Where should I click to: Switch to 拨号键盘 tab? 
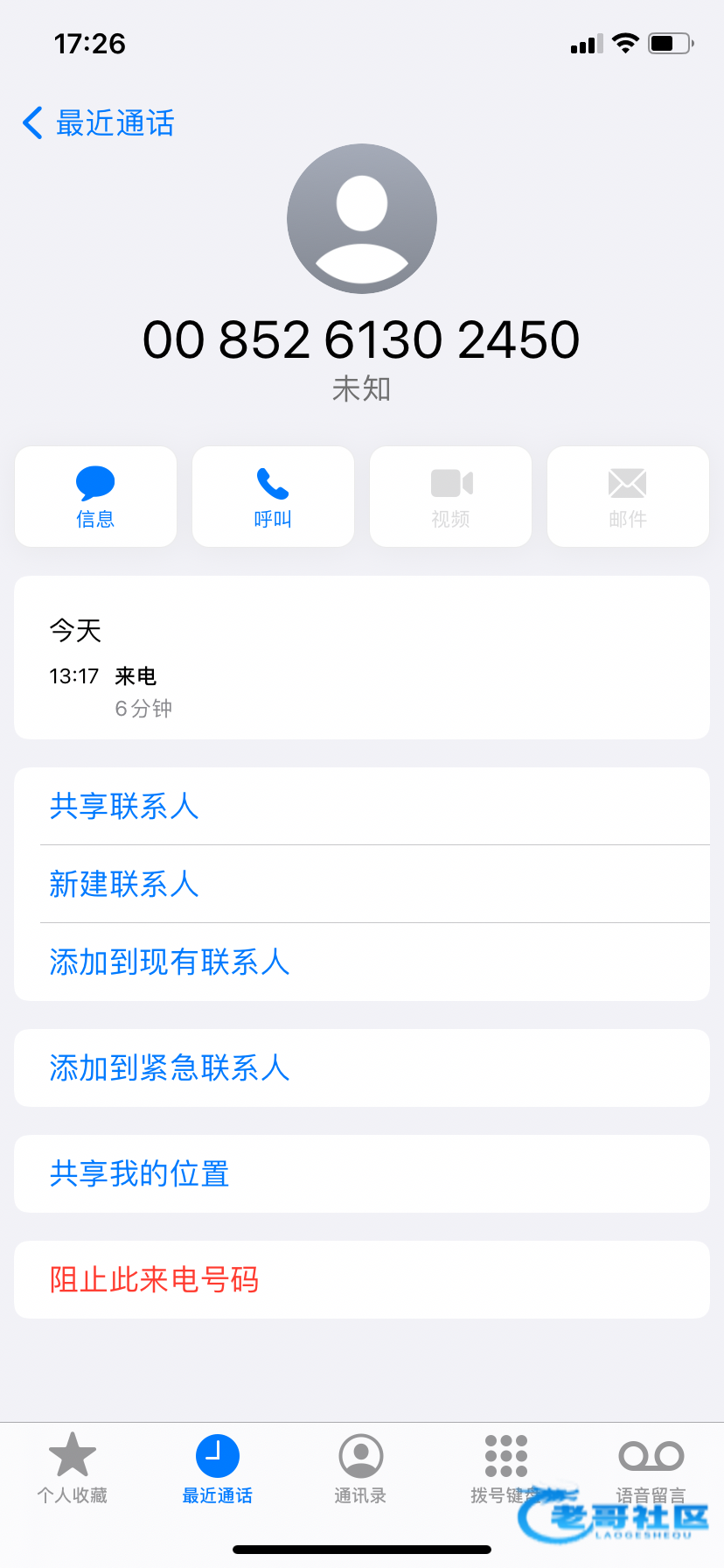tap(505, 1468)
